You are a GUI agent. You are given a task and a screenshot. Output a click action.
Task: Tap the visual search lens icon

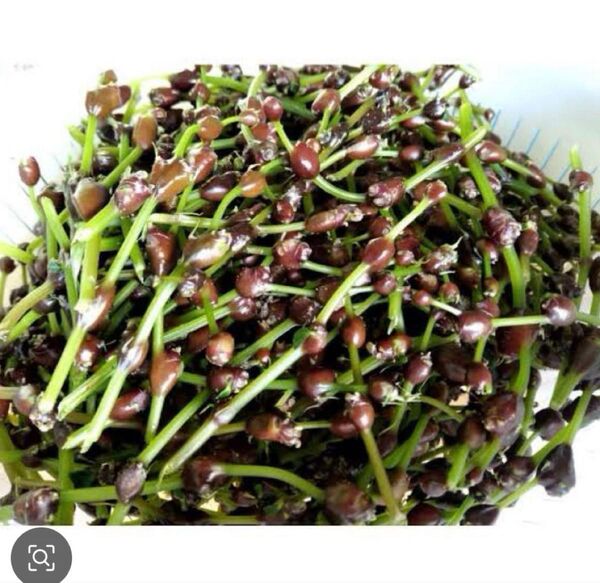click(41, 557)
